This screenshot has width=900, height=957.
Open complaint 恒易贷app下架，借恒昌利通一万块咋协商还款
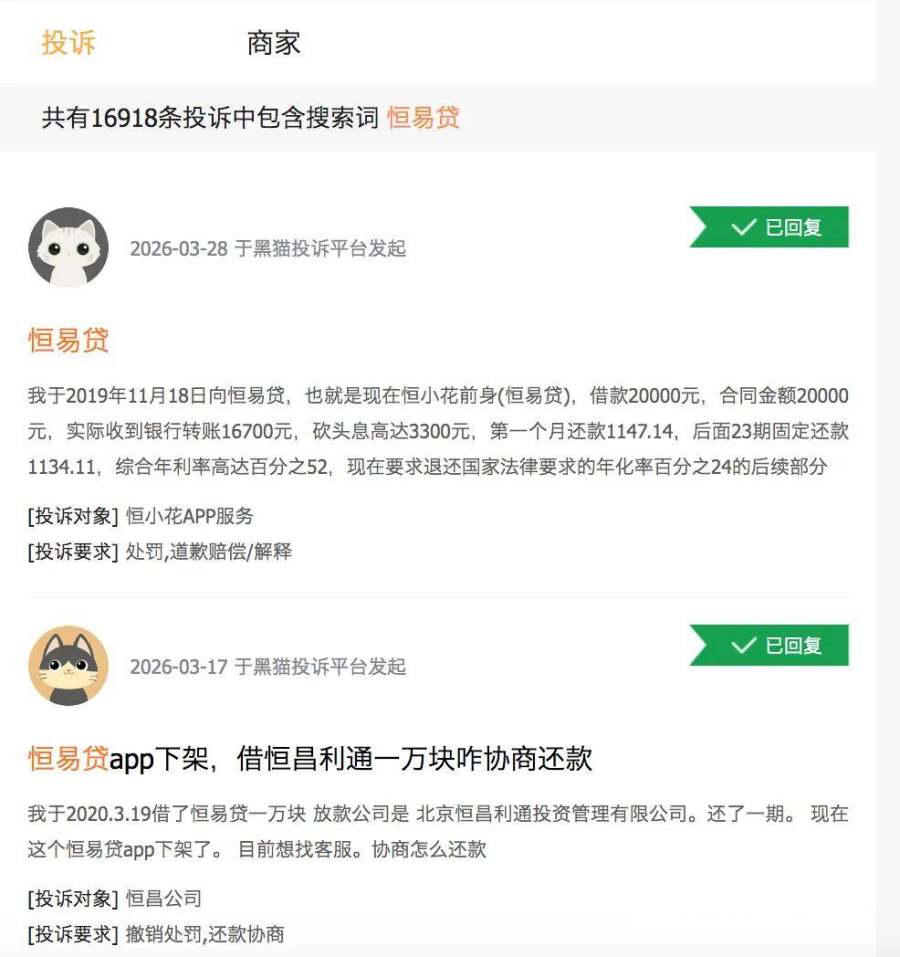tap(310, 758)
